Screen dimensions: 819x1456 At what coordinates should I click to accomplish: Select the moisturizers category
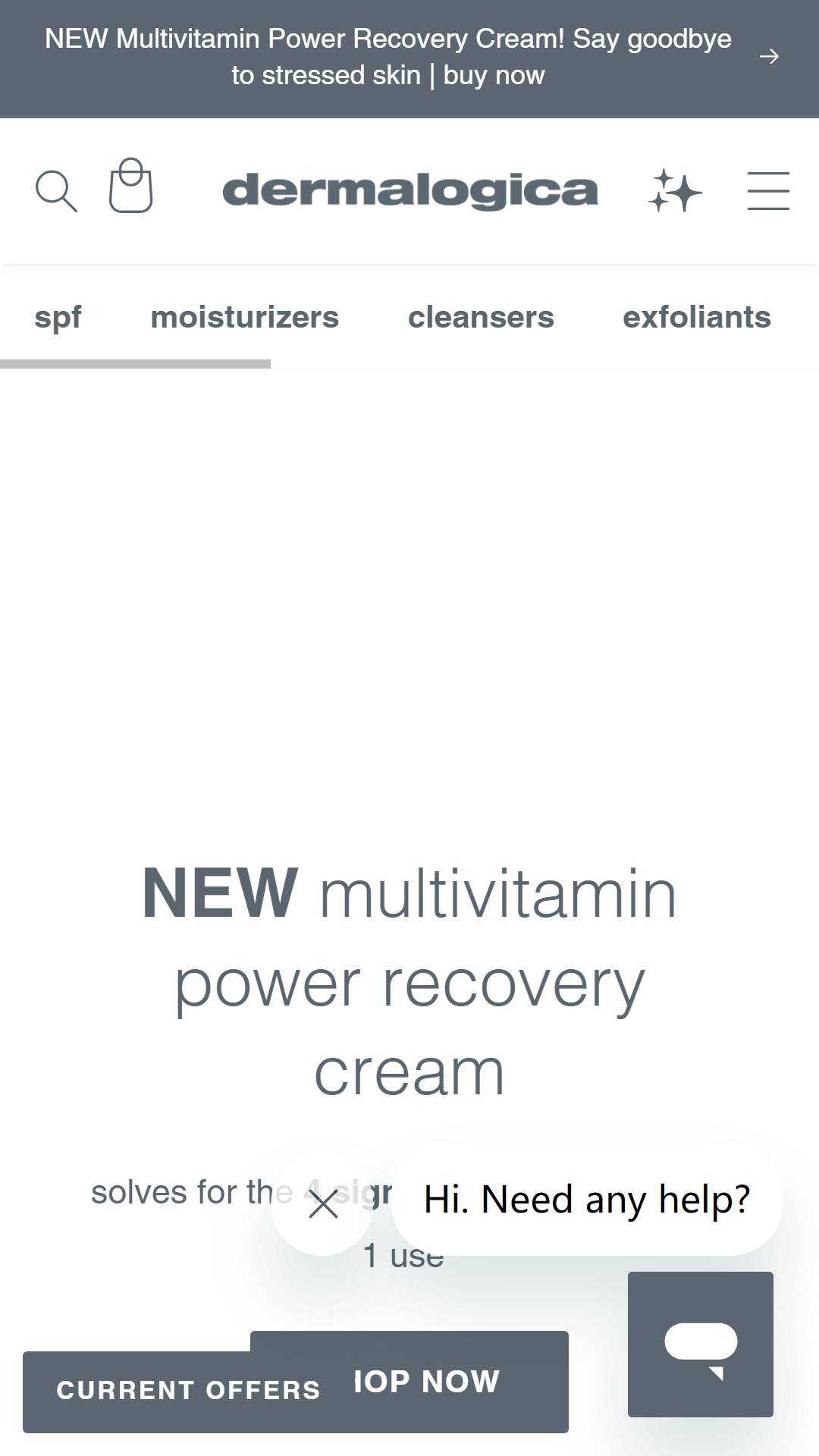(x=244, y=317)
